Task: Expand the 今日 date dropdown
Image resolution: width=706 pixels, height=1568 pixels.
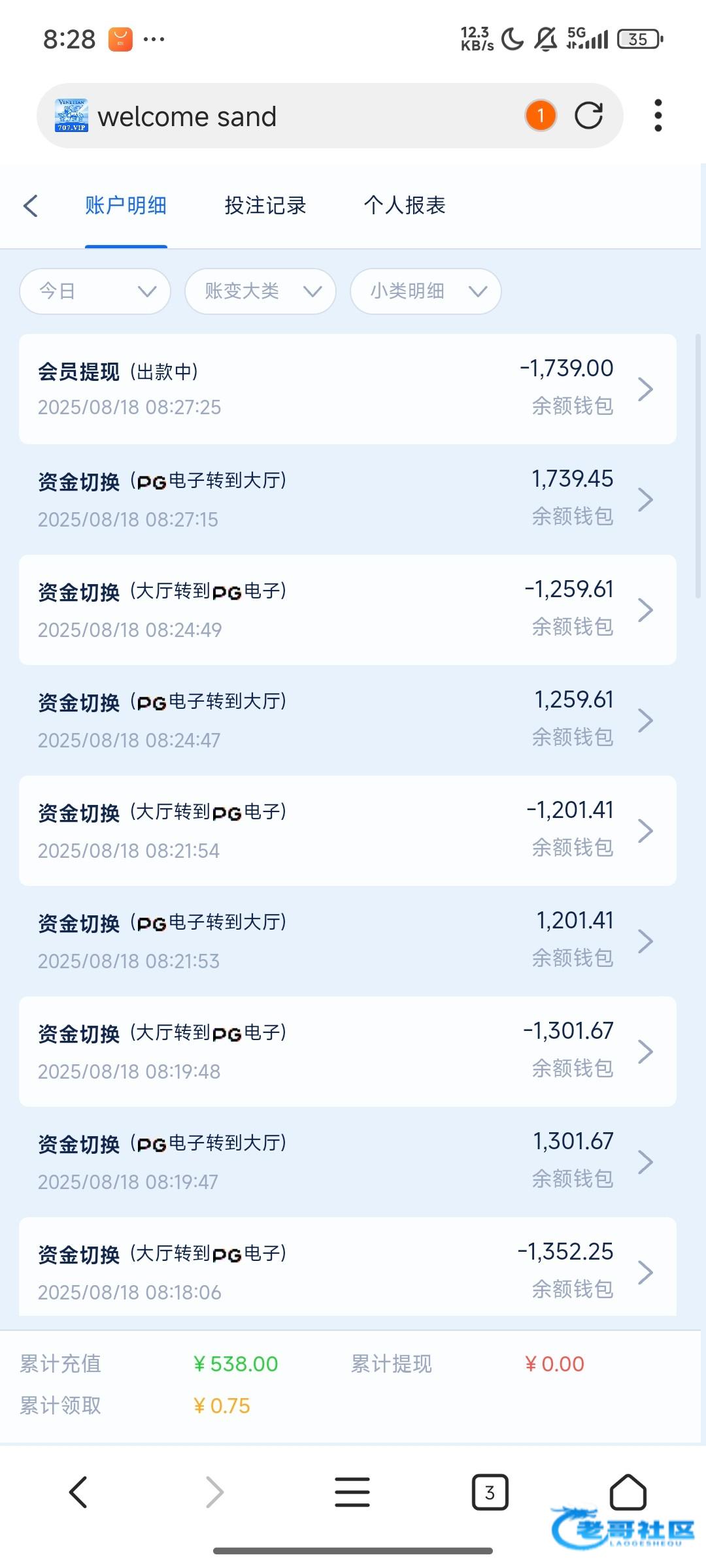Action: [x=95, y=291]
